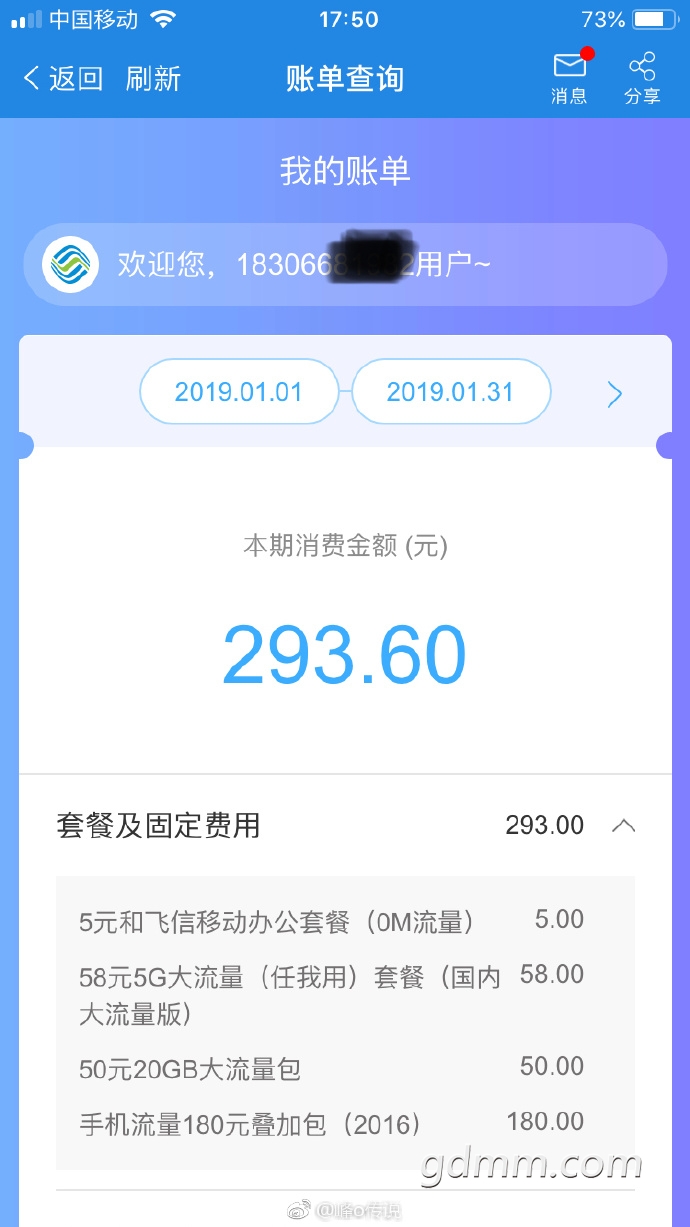Select the end date 2019.01.31
The width and height of the screenshot is (690, 1227).
[450, 392]
